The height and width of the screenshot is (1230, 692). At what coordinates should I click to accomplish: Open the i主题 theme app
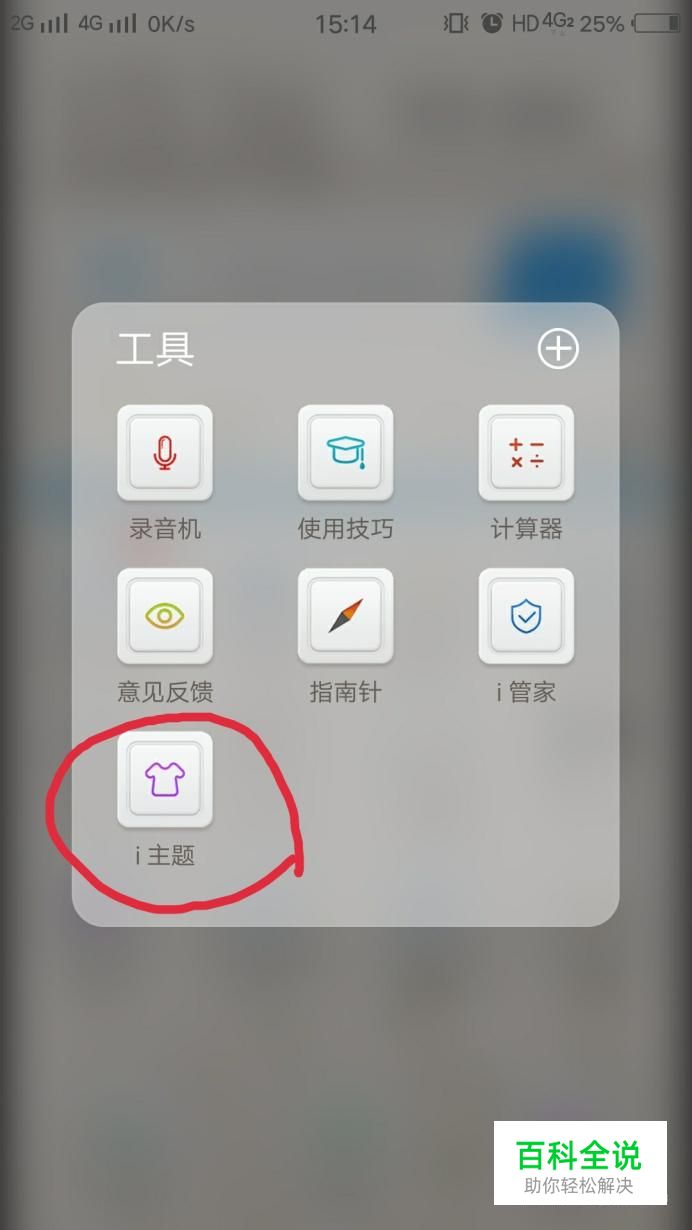[165, 780]
